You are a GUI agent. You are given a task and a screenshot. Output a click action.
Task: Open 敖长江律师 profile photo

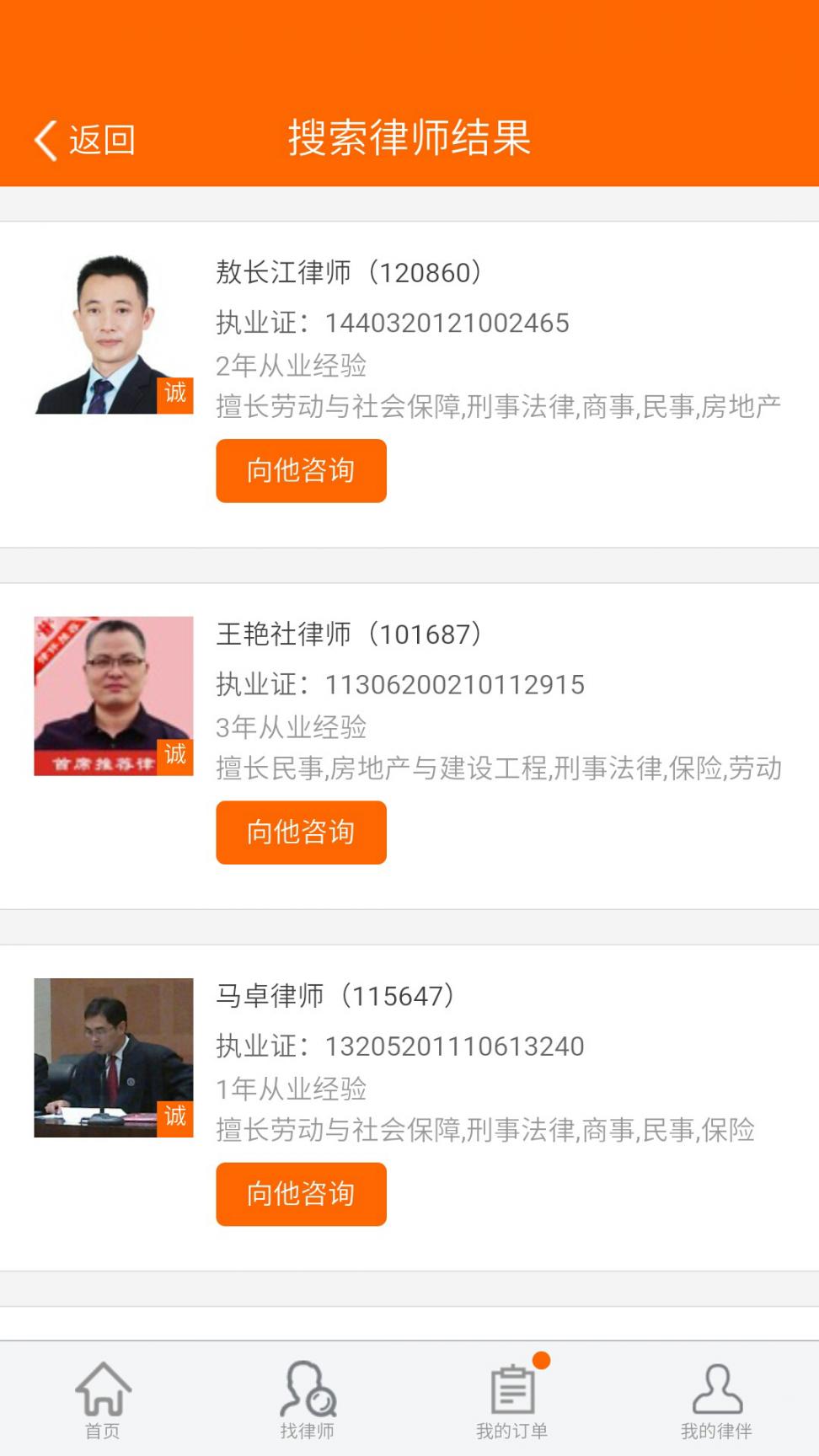[114, 335]
